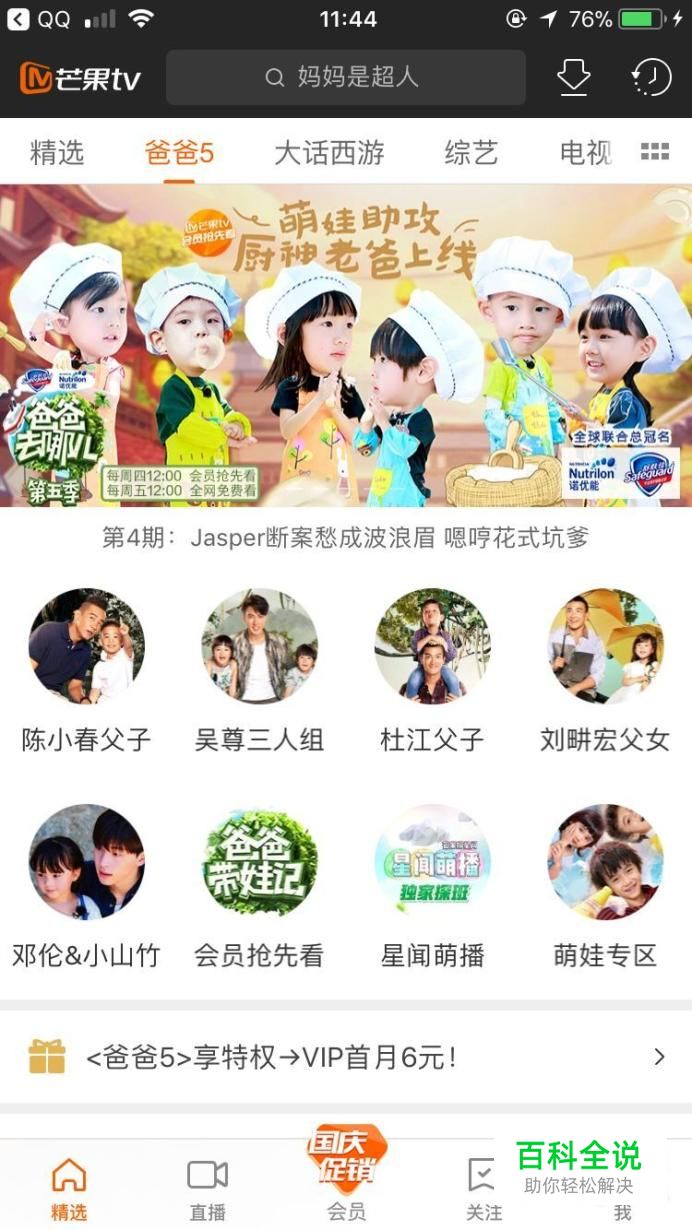The height and width of the screenshot is (1230, 692).
Task: Open the channel grid menu icon
Action: point(655,152)
